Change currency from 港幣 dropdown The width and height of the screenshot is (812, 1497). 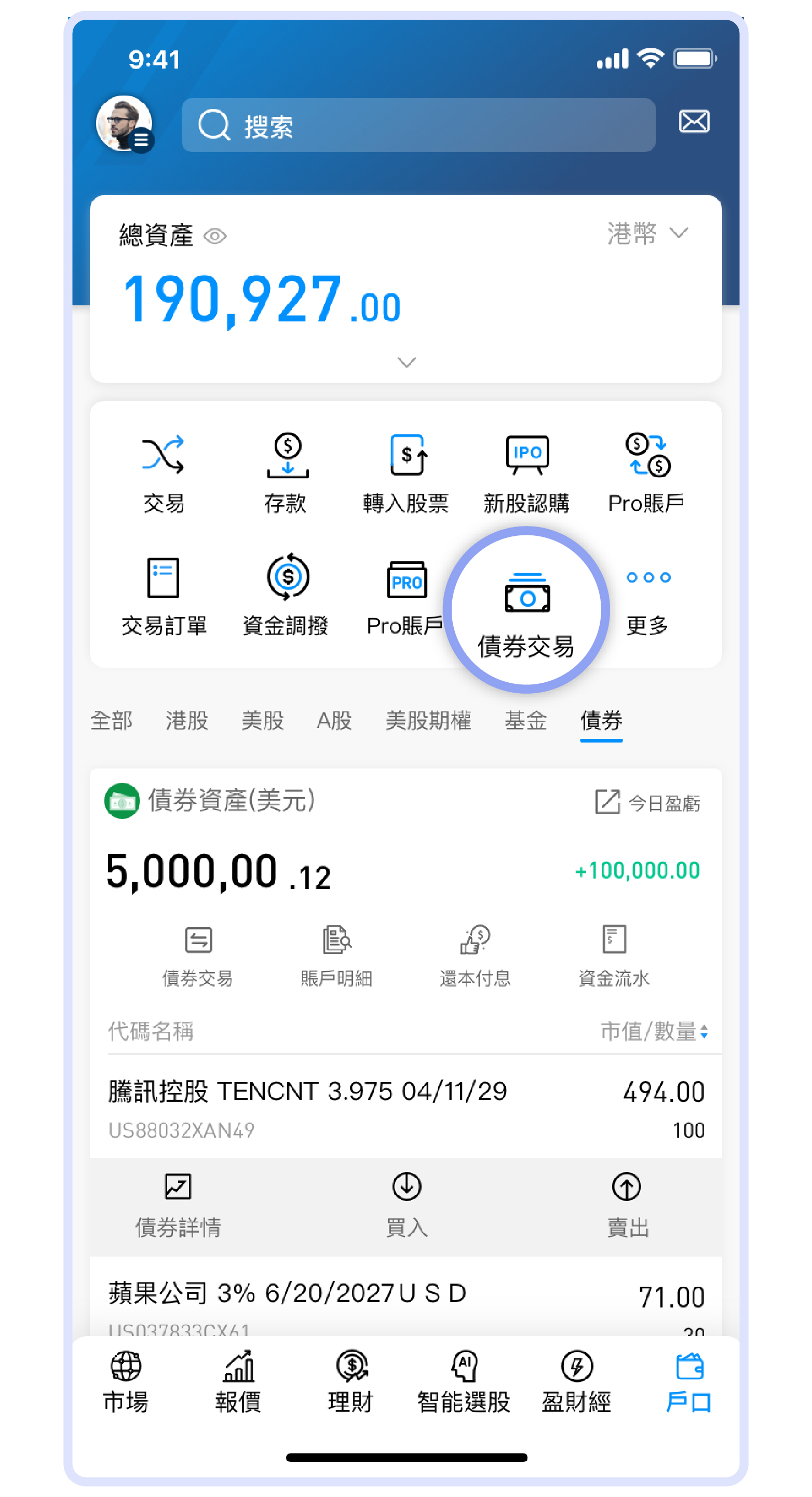pyautogui.click(x=647, y=233)
